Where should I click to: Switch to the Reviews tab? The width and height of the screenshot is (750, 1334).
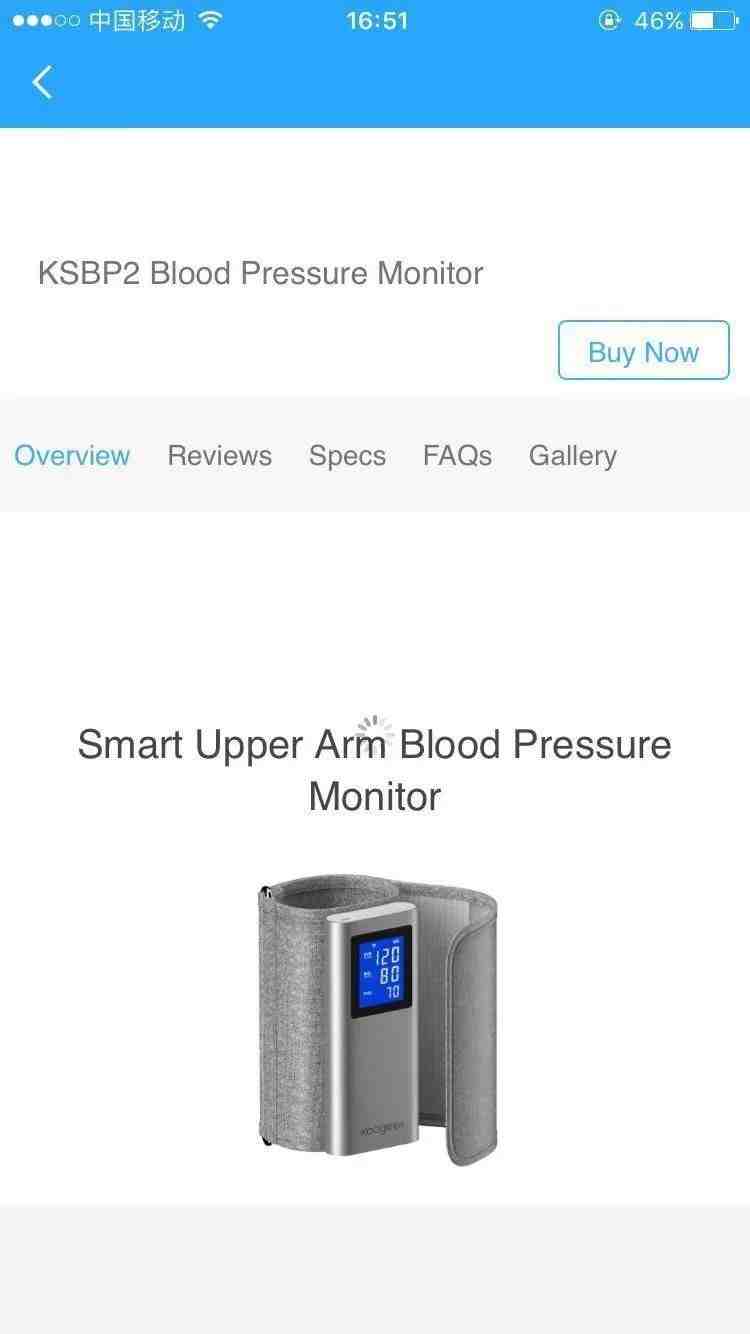[220, 456]
